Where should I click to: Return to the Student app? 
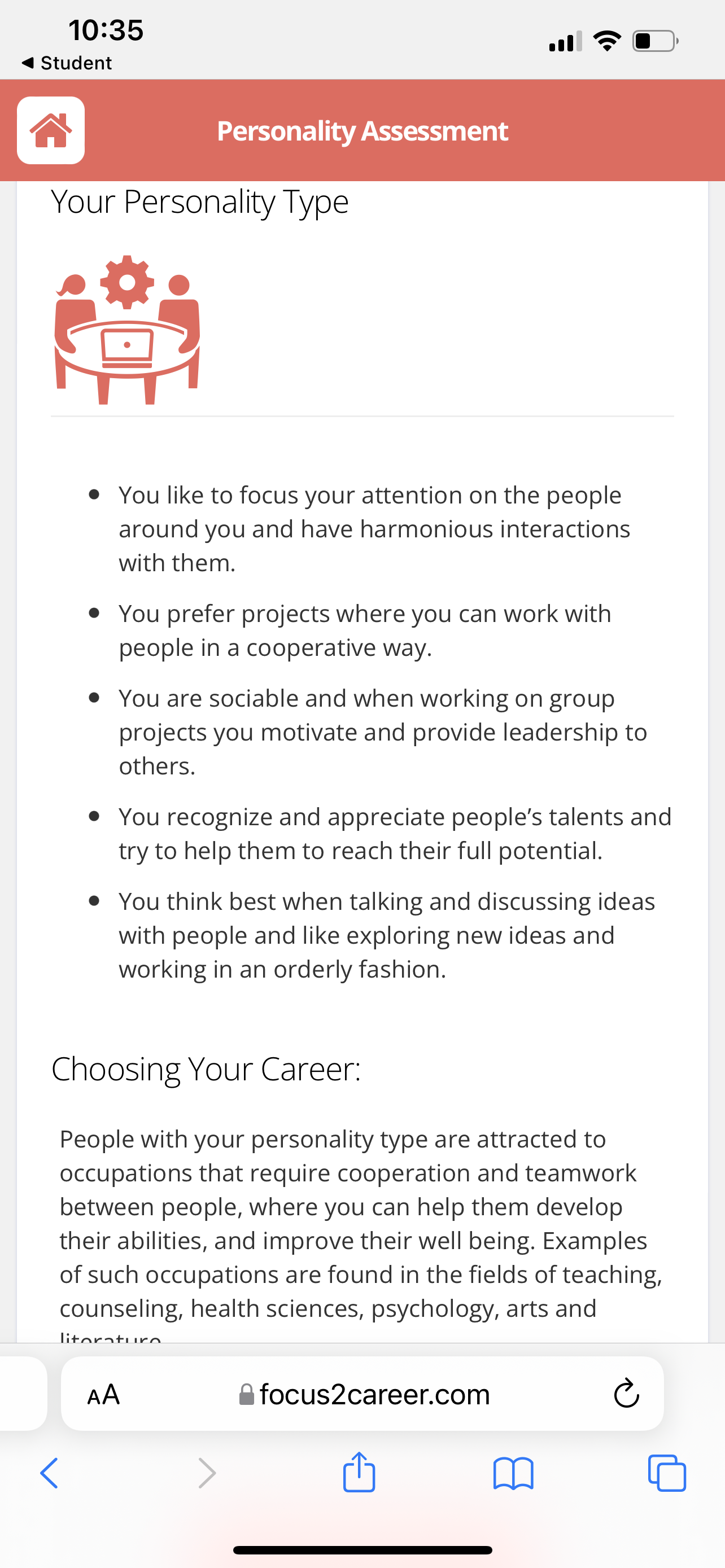click(x=67, y=63)
